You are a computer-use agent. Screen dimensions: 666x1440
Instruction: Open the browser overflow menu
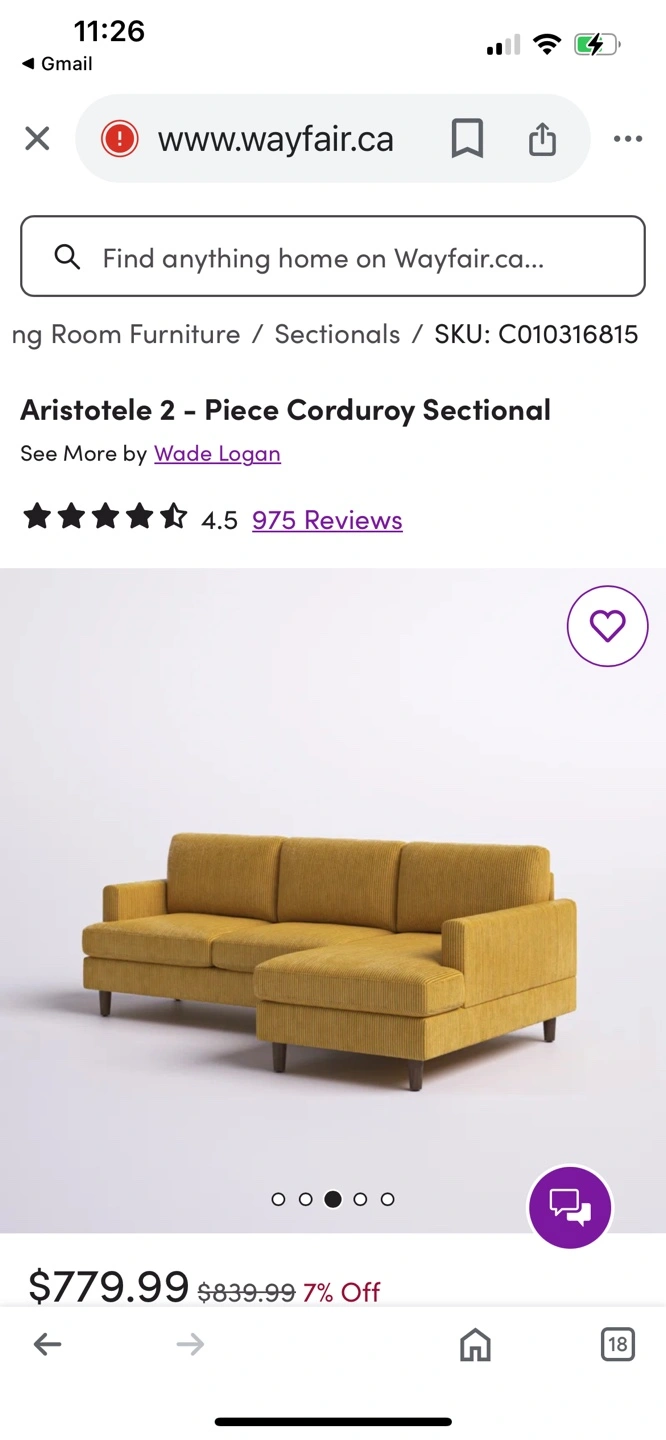click(628, 139)
